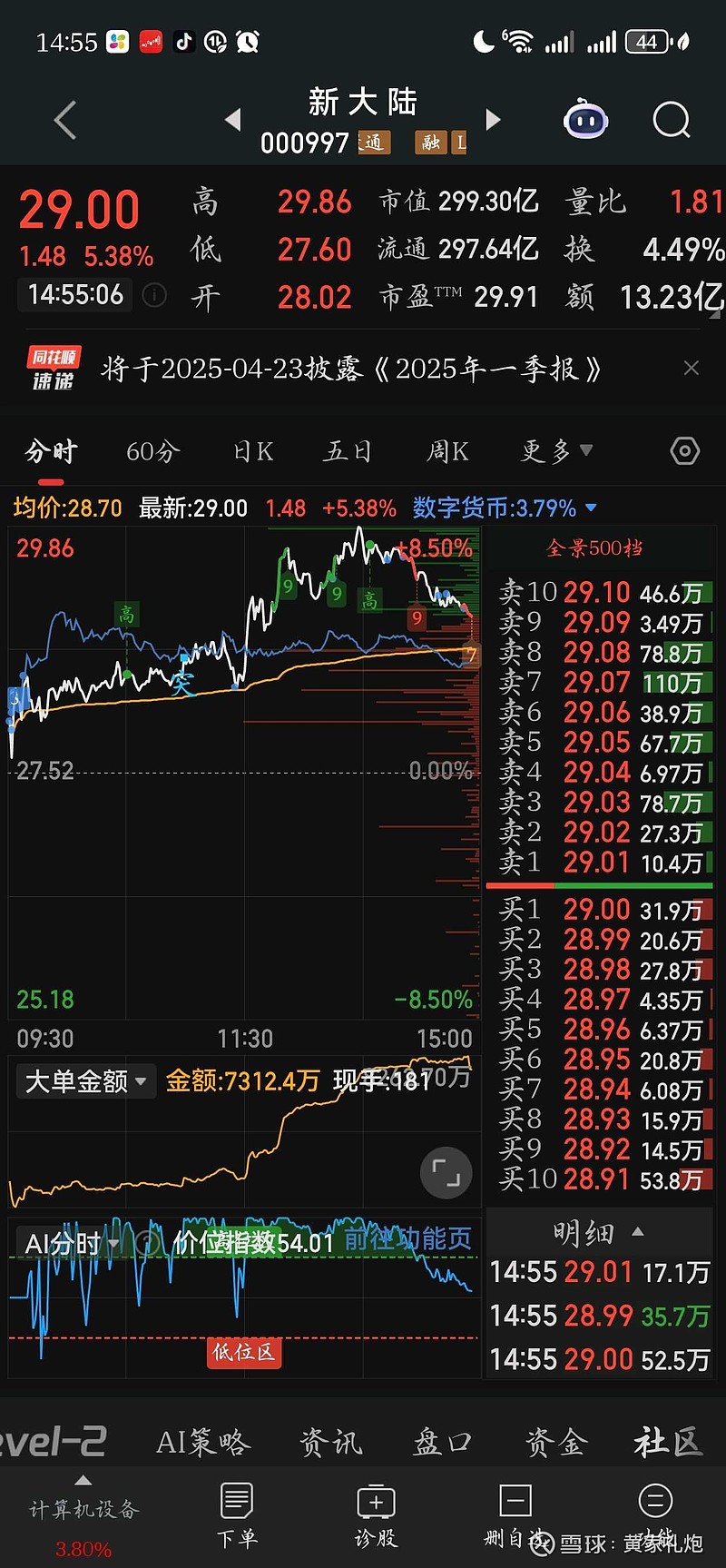Switch to the 日K chart tab

(x=253, y=451)
